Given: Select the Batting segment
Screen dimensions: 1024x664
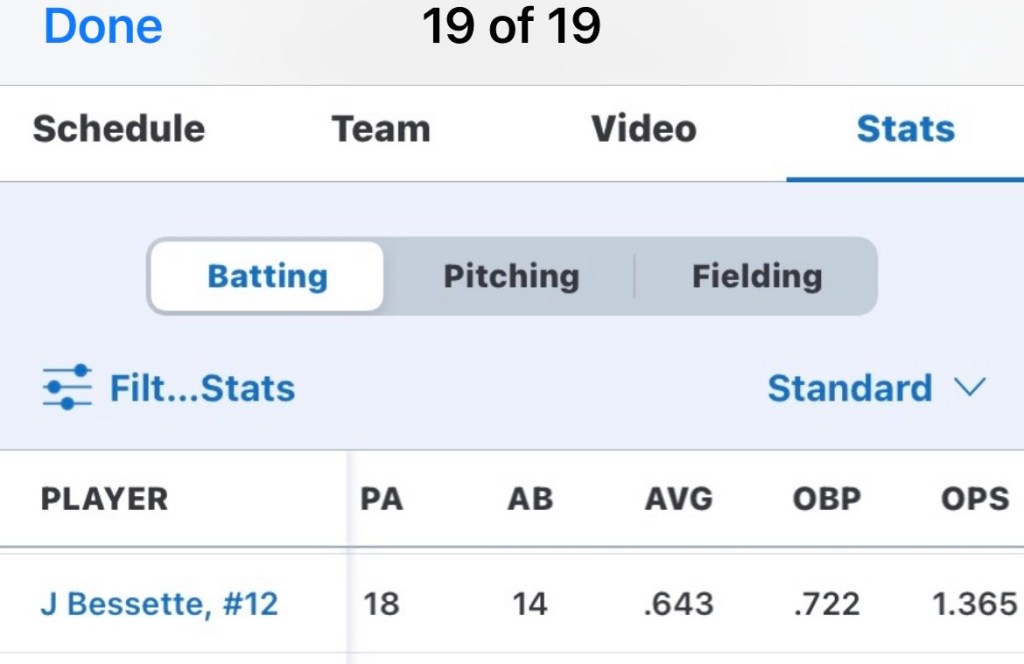Looking at the screenshot, I should (267, 276).
